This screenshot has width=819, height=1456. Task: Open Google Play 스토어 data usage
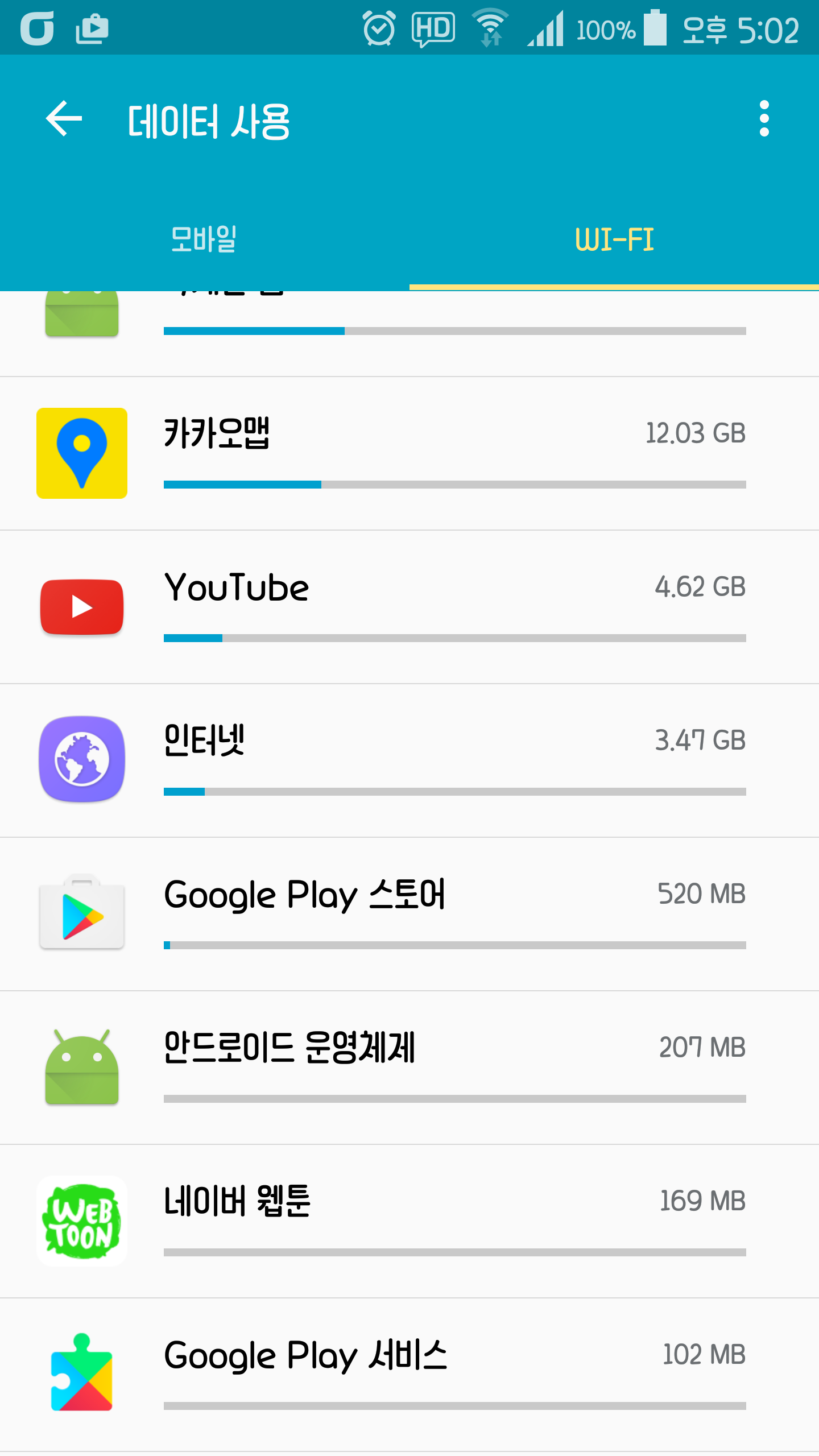click(x=409, y=914)
